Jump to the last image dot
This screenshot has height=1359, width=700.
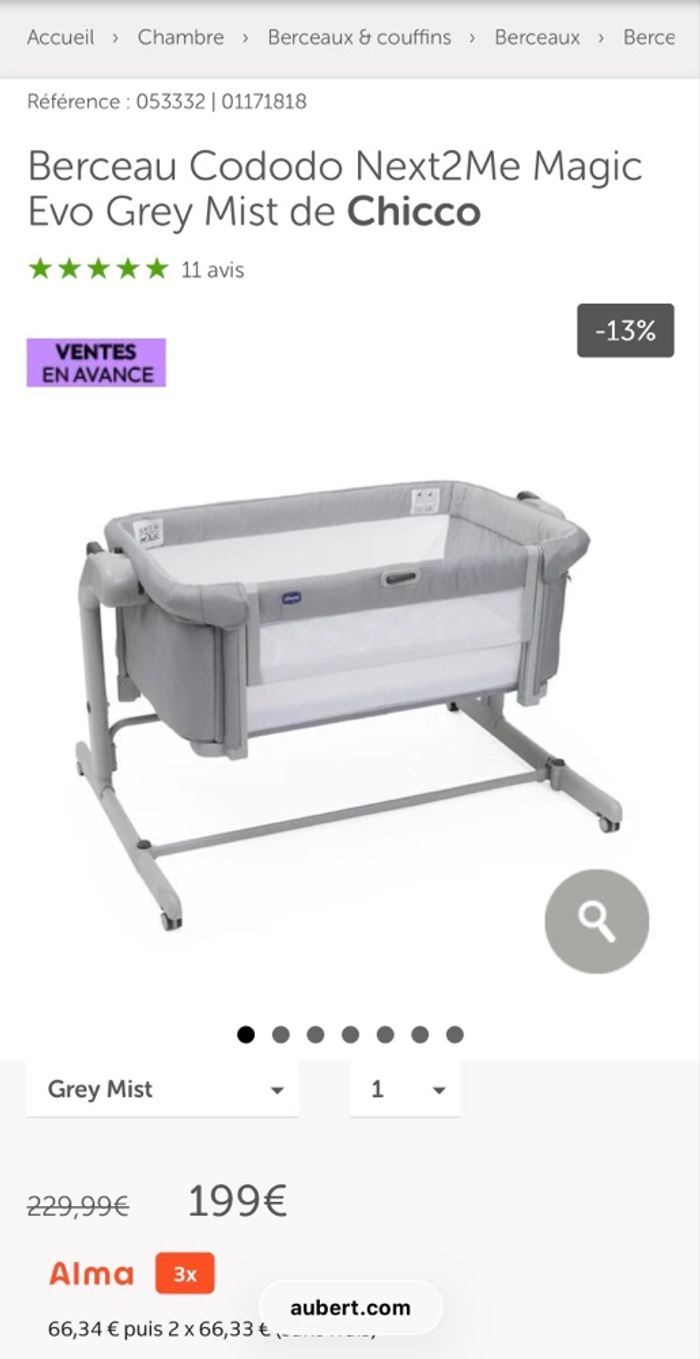(455, 1034)
